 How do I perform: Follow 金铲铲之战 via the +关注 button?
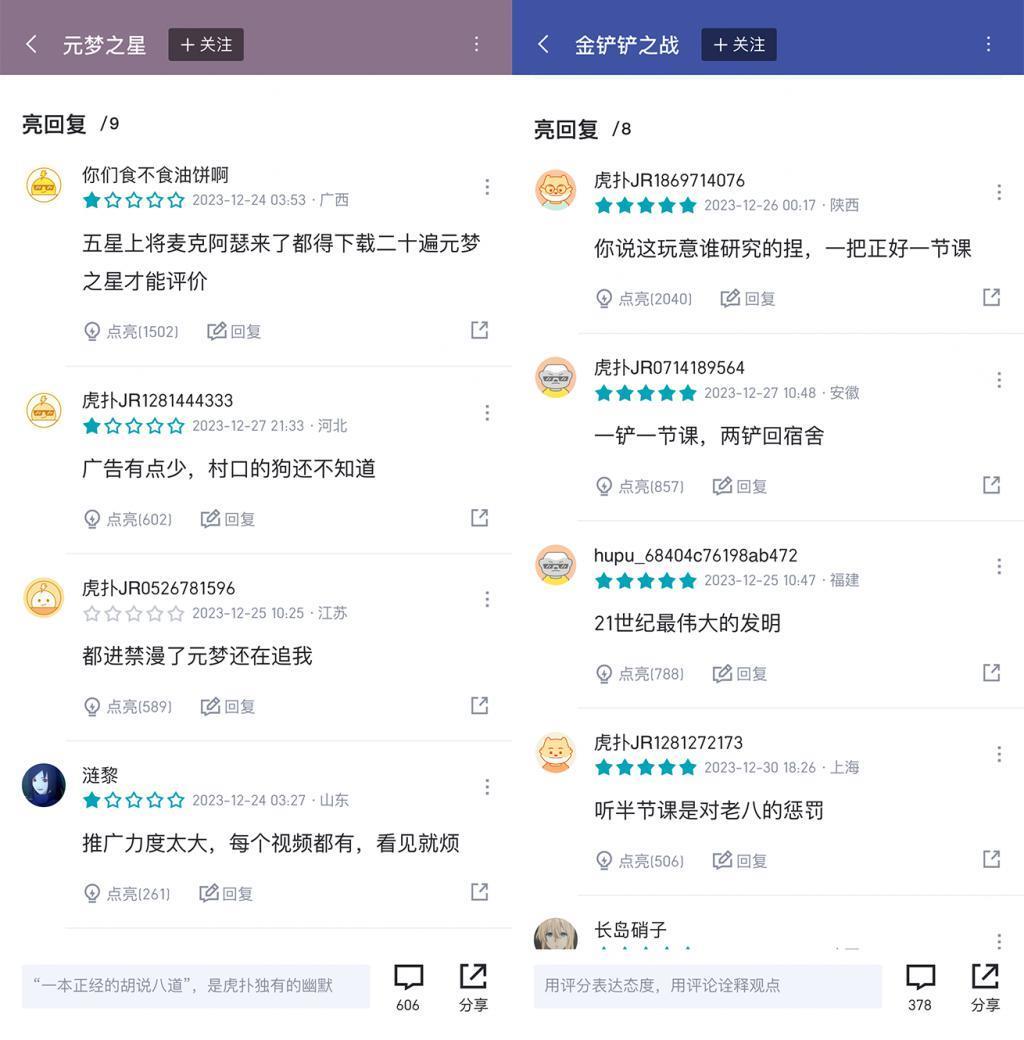pyautogui.click(x=738, y=44)
